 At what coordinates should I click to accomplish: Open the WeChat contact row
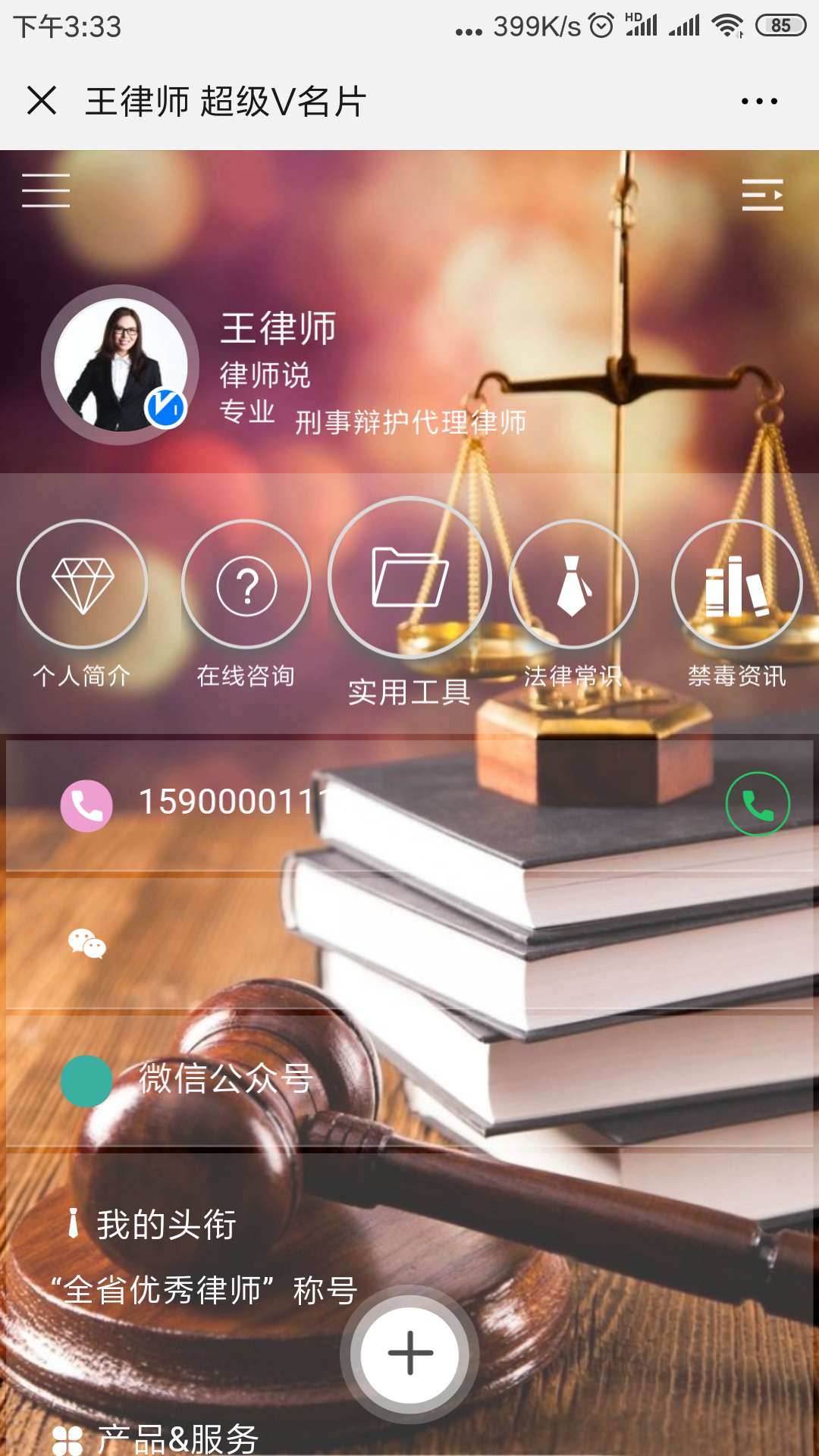[x=409, y=944]
